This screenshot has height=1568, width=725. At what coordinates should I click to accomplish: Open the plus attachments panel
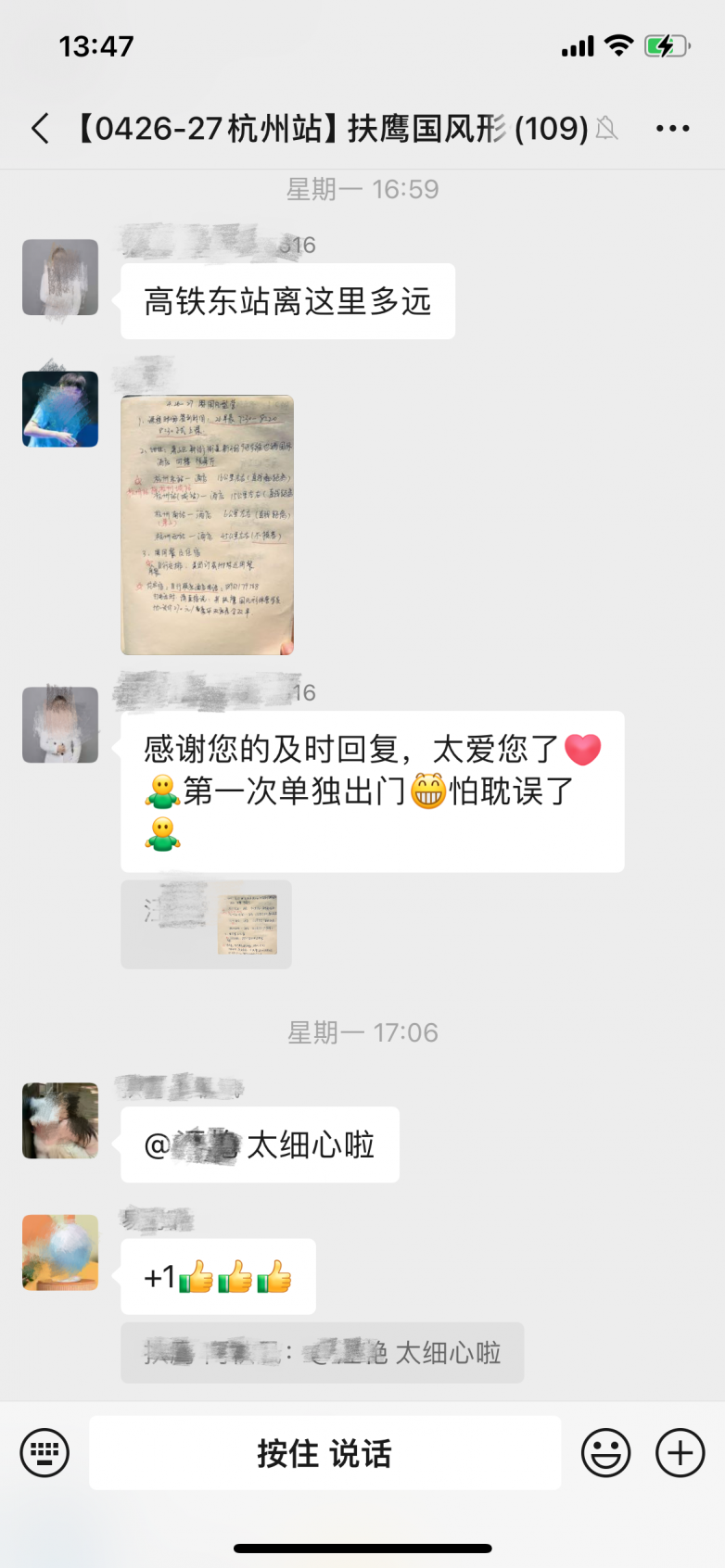[680, 1452]
